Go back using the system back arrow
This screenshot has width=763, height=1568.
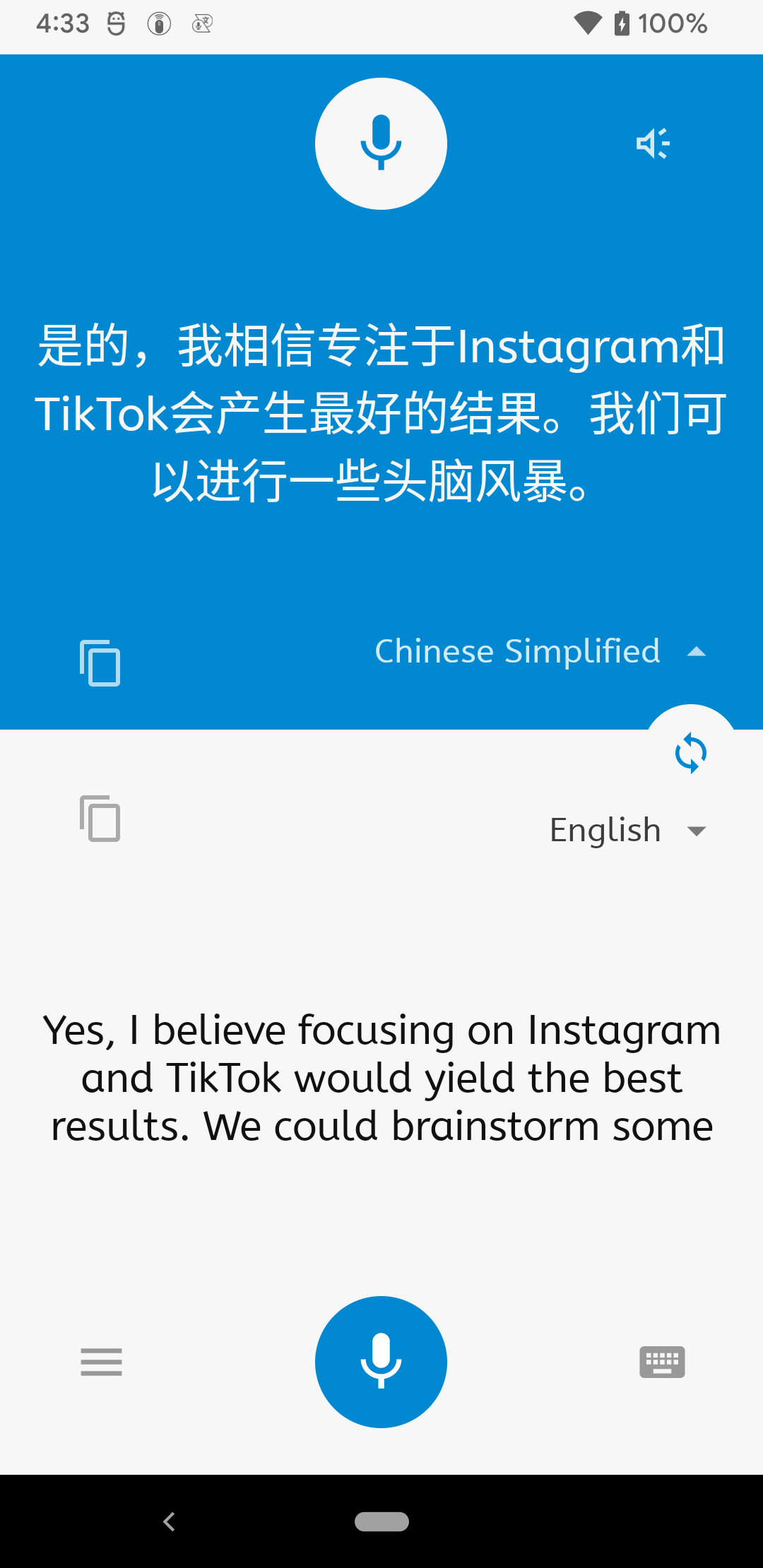pyautogui.click(x=169, y=1521)
